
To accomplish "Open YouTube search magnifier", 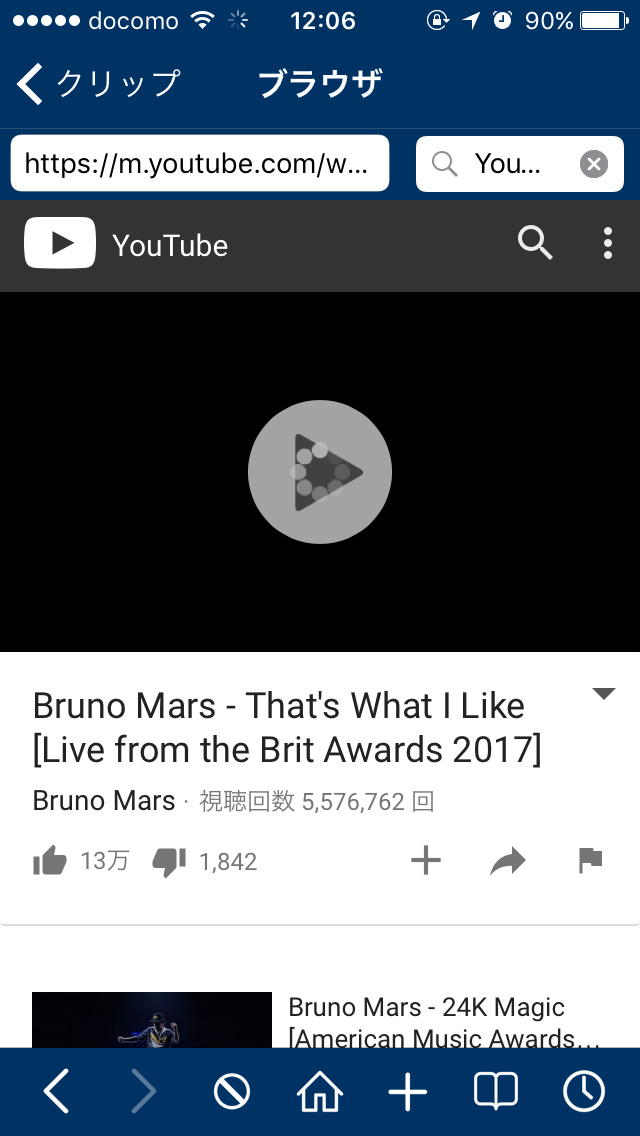I will 536,243.
